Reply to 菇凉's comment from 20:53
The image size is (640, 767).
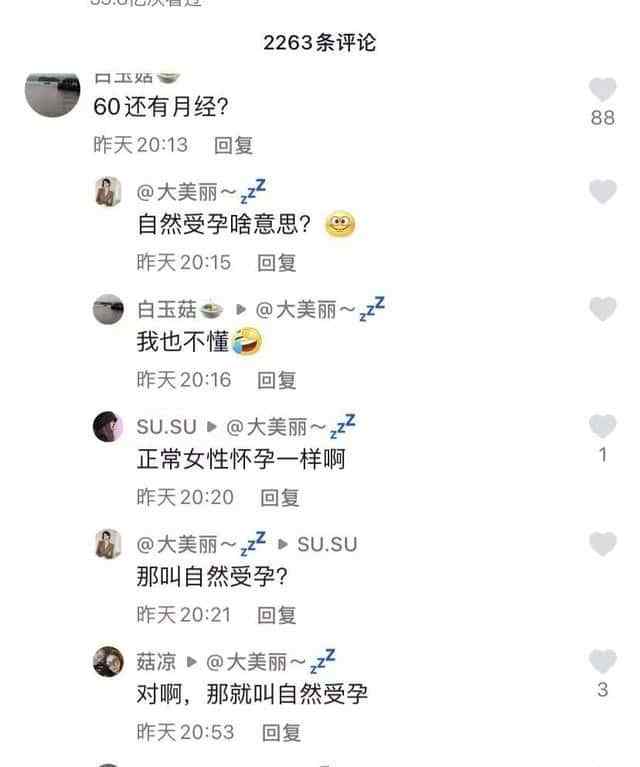pyautogui.click(x=281, y=732)
